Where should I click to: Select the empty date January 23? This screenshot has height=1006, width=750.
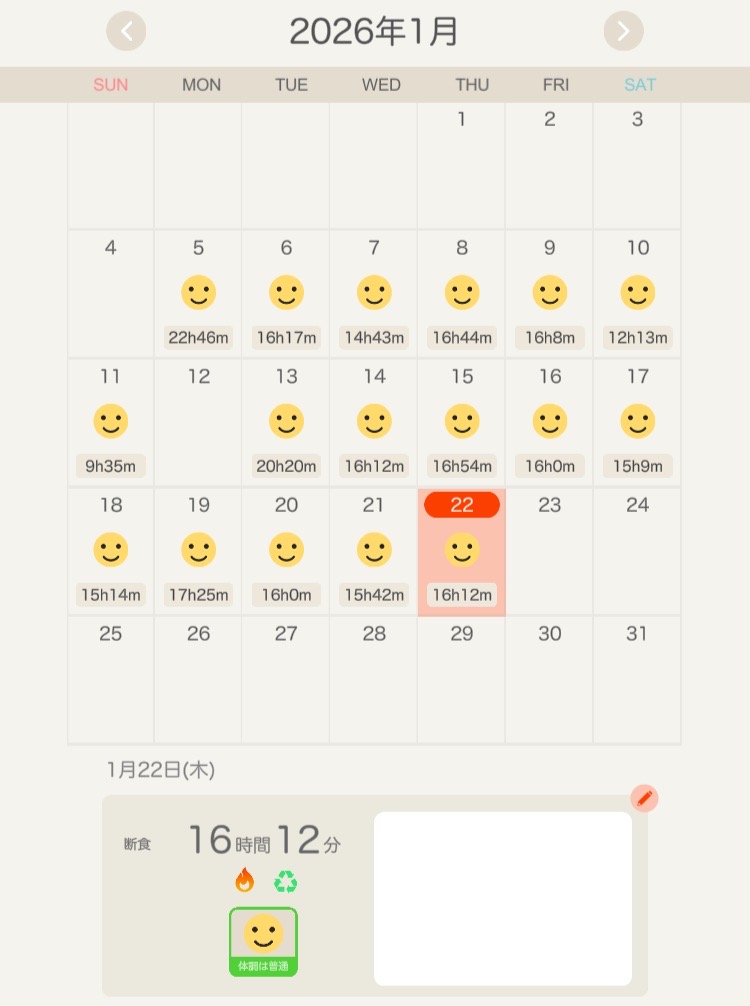549,551
